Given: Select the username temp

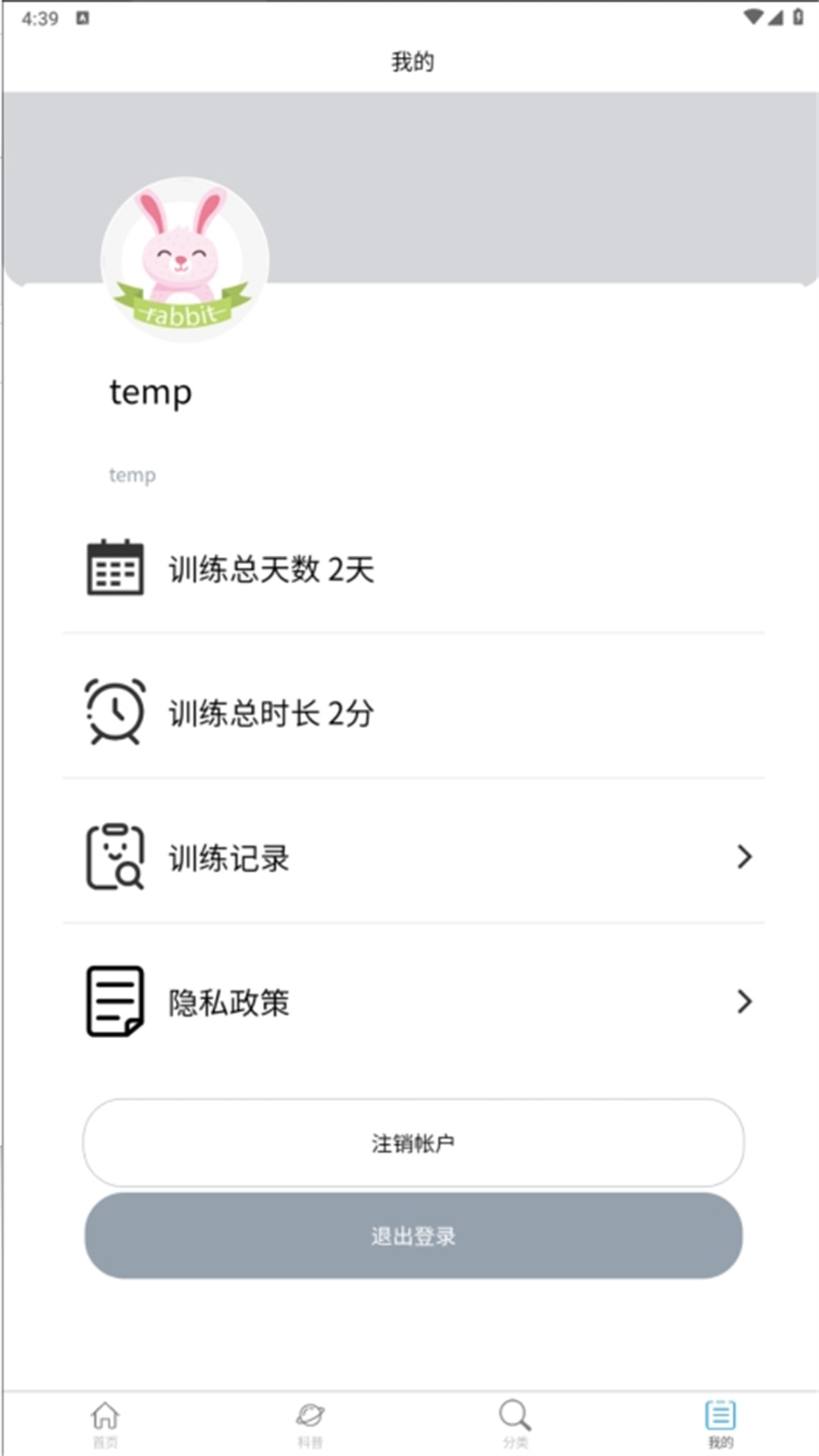Looking at the screenshot, I should click(152, 393).
